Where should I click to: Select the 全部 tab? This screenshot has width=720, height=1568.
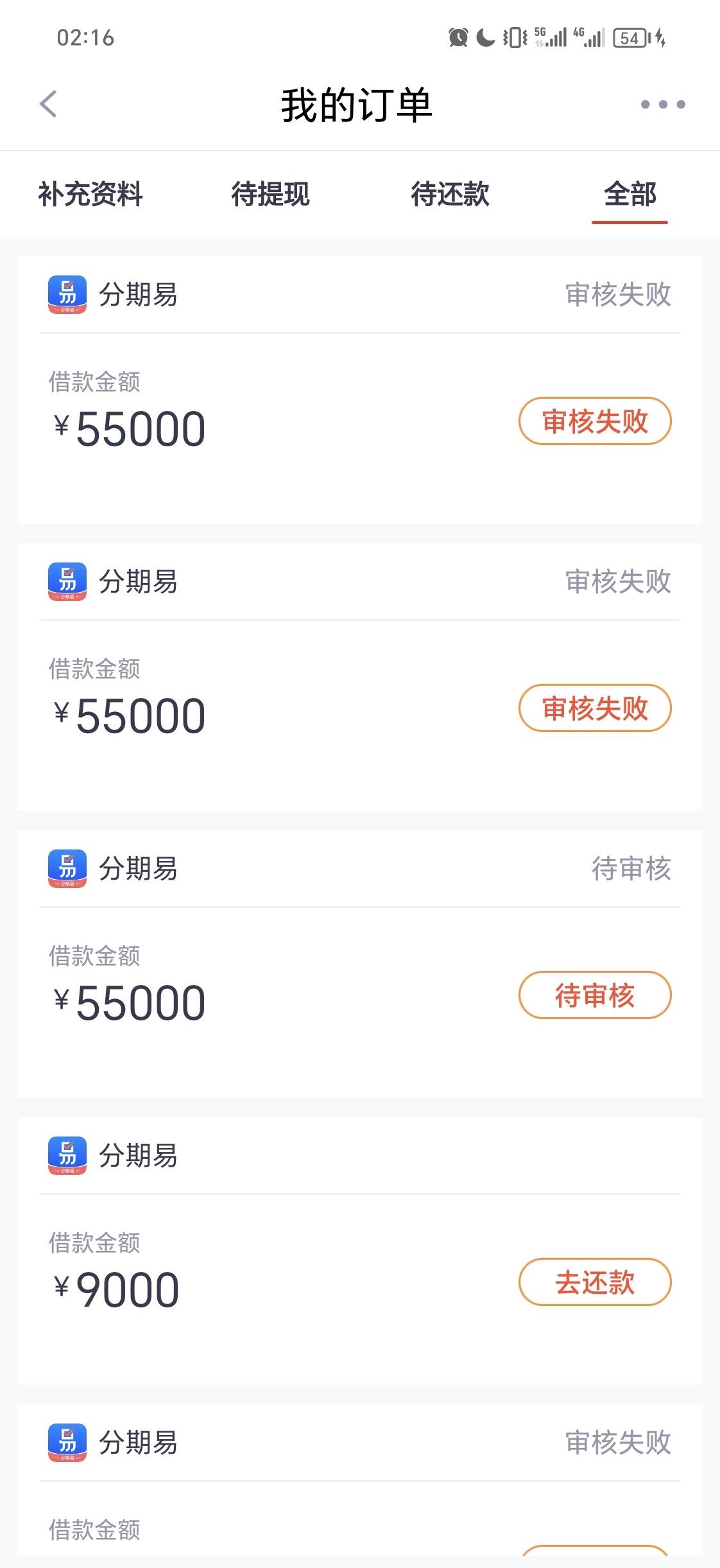pyautogui.click(x=630, y=194)
